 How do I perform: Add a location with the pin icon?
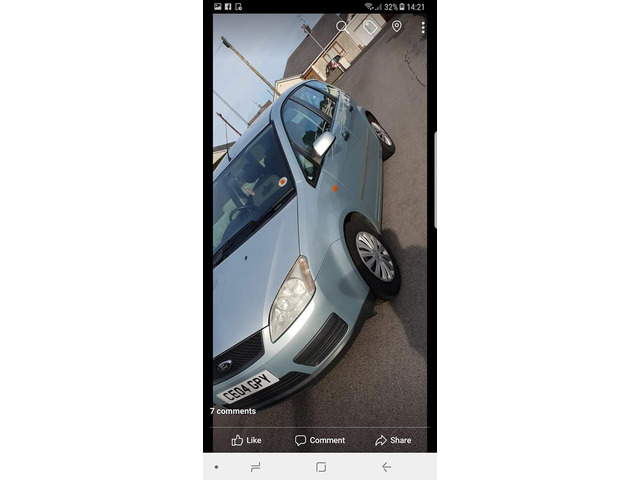tap(396, 27)
